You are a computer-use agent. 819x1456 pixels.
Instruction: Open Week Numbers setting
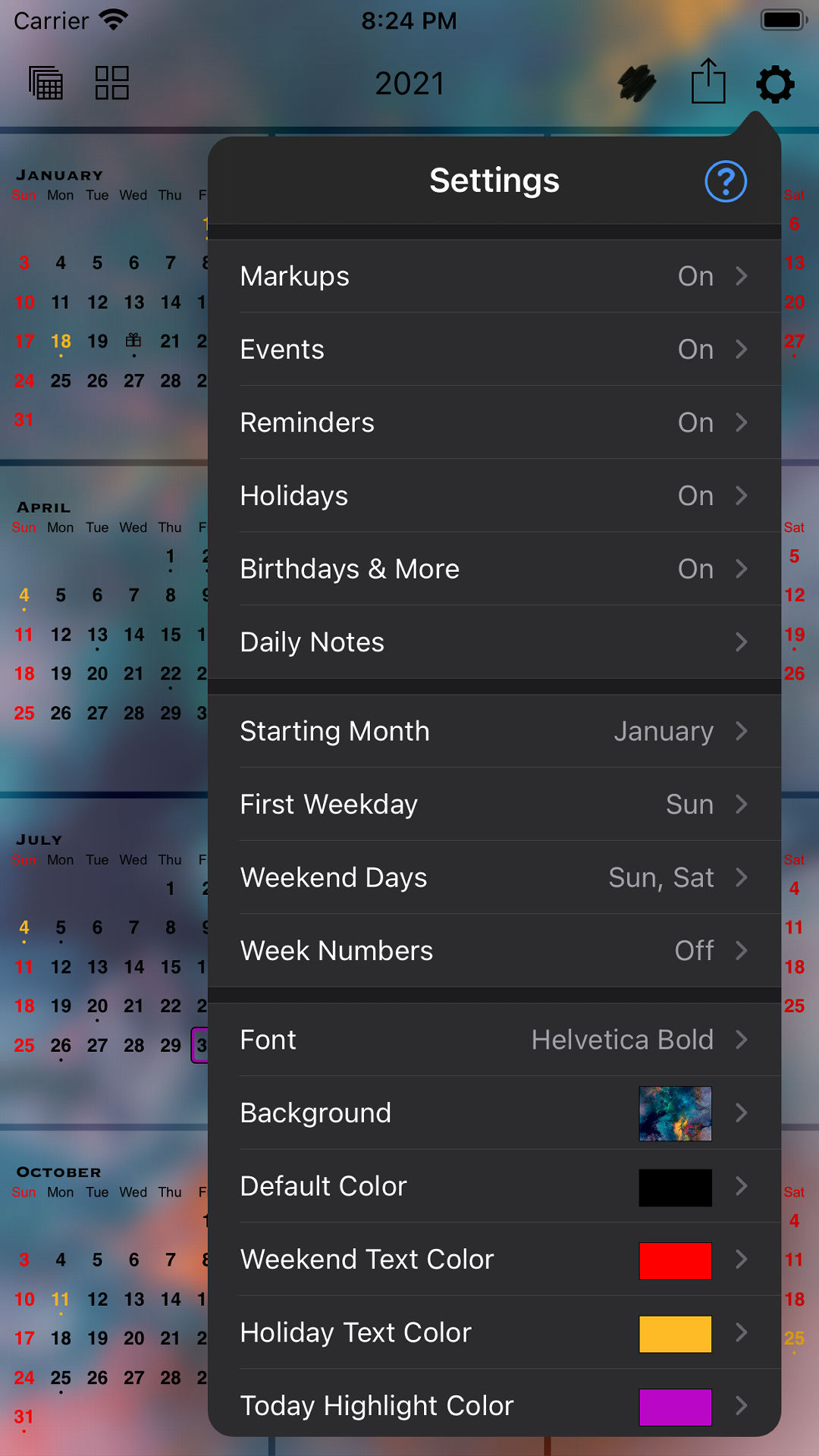(494, 951)
